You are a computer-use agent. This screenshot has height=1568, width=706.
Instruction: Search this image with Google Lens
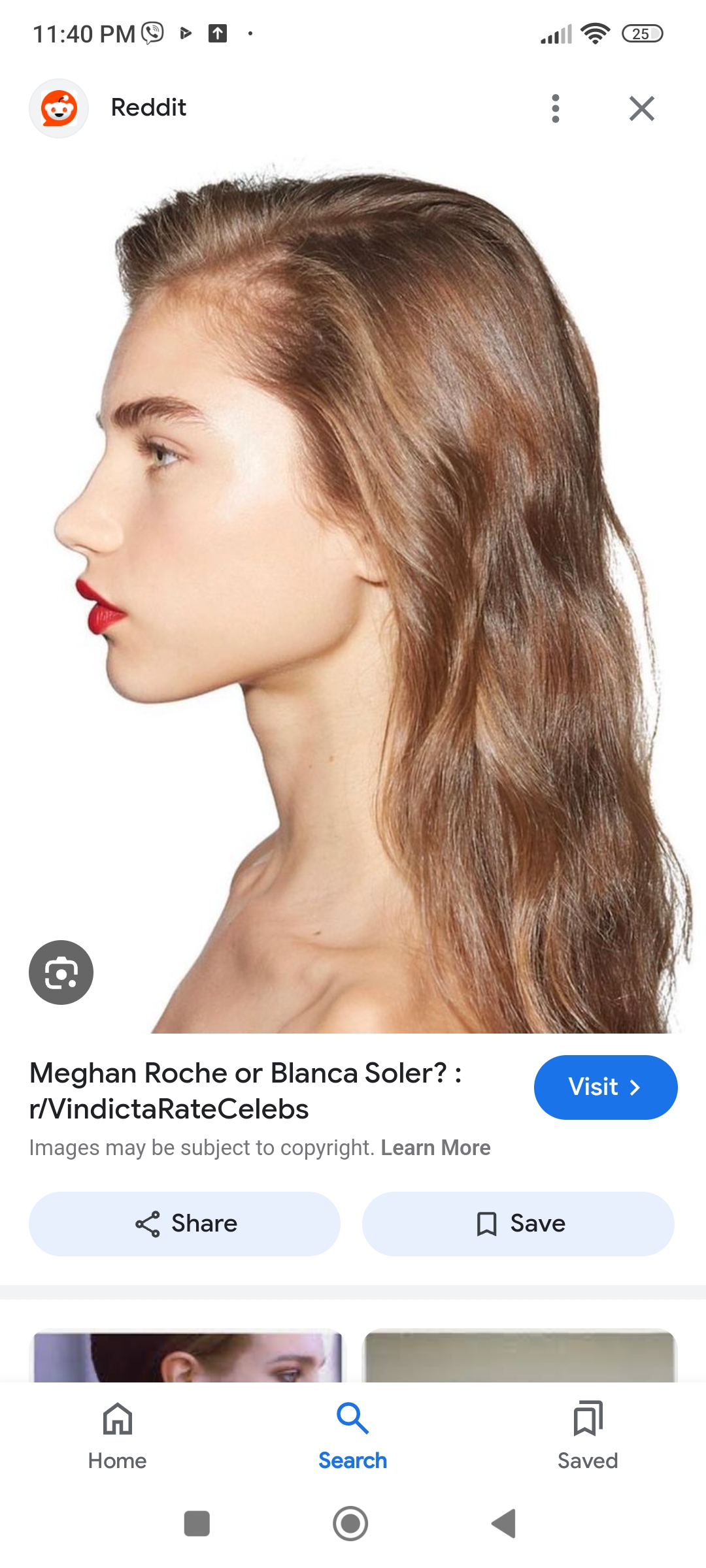click(x=61, y=972)
